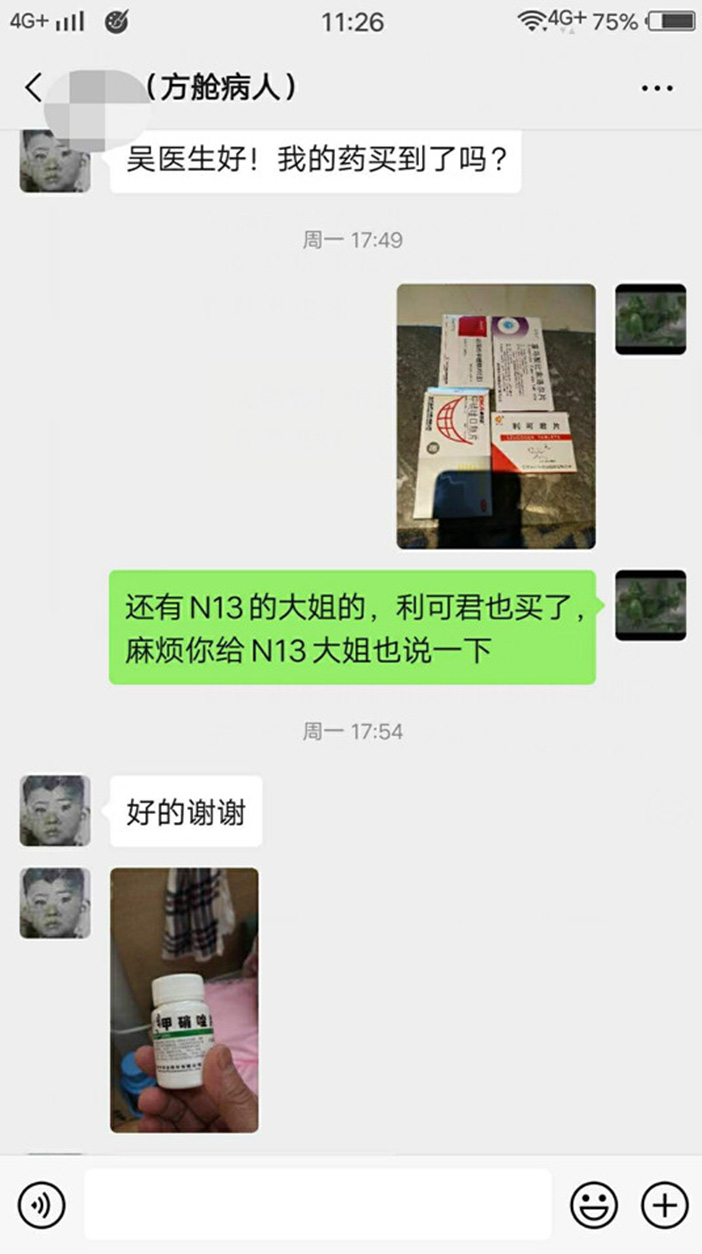Viewport: 702px width, 1254px height.
Task: Focus the message text field
Action: [317, 1205]
